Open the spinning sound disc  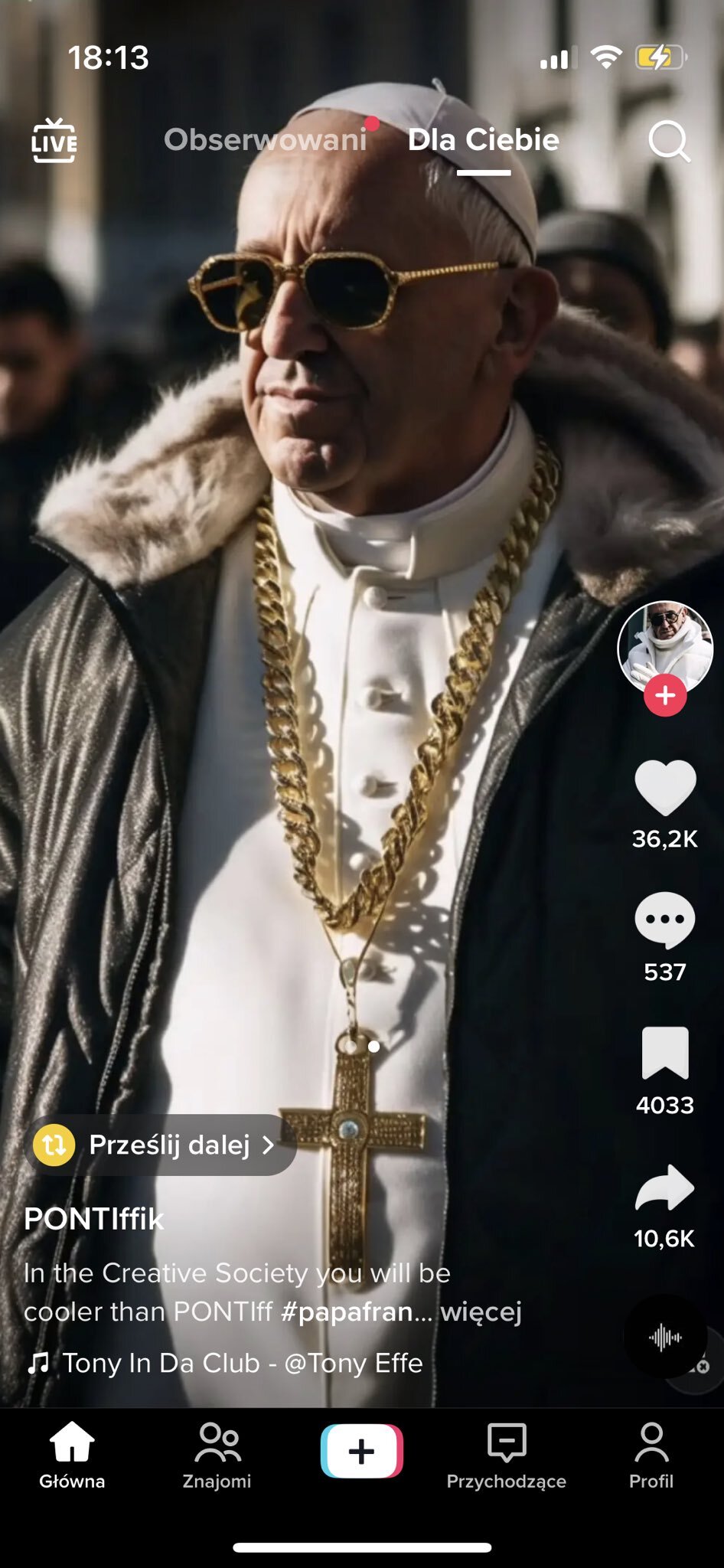(x=665, y=1337)
